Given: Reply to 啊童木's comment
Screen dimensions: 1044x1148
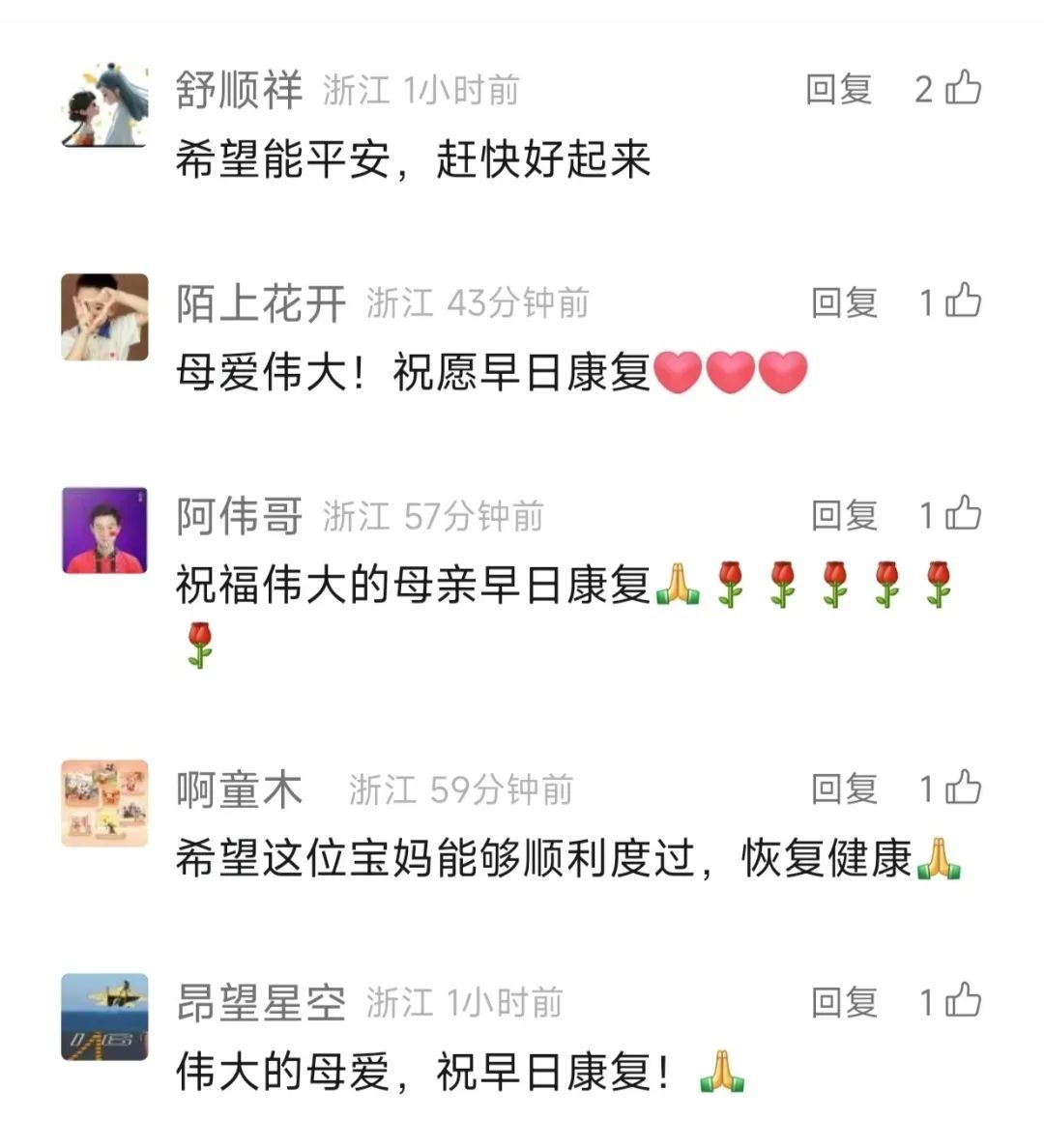Looking at the screenshot, I should (844, 789).
